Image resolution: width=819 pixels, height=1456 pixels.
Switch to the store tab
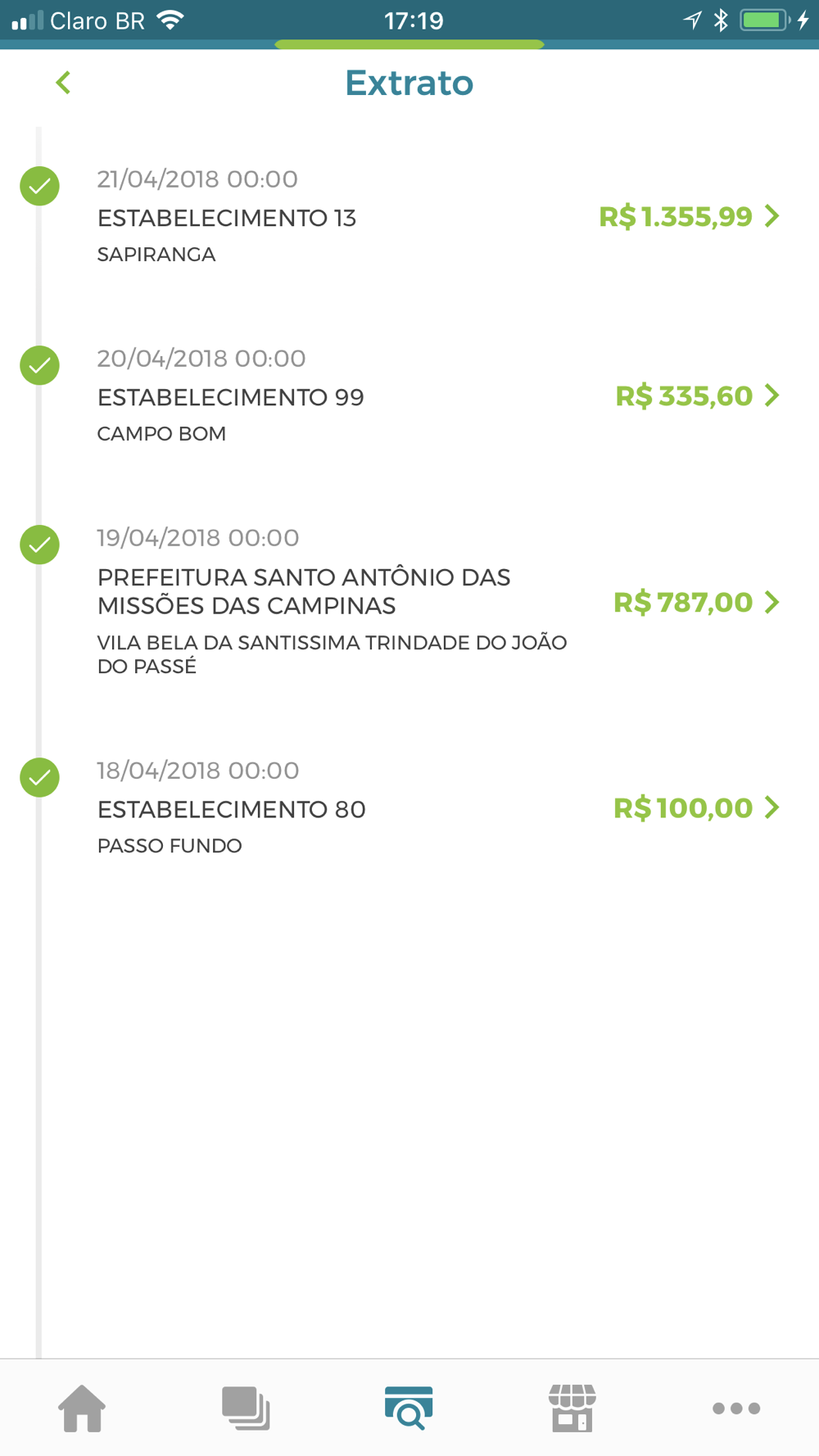(x=572, y=1409)
